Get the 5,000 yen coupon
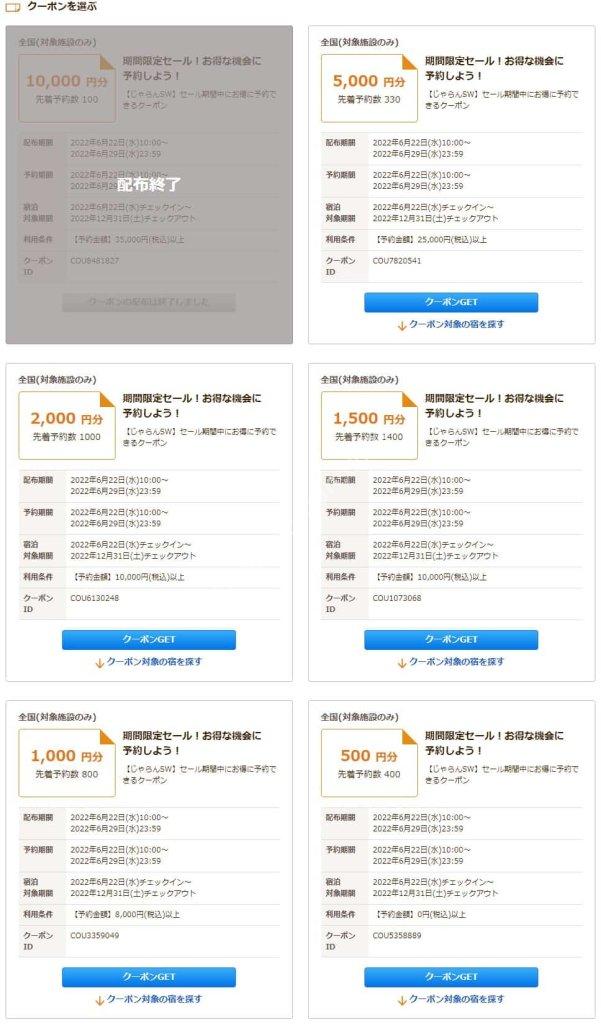This screenshot has width=601, height=1024. click(x=451, y=302)
